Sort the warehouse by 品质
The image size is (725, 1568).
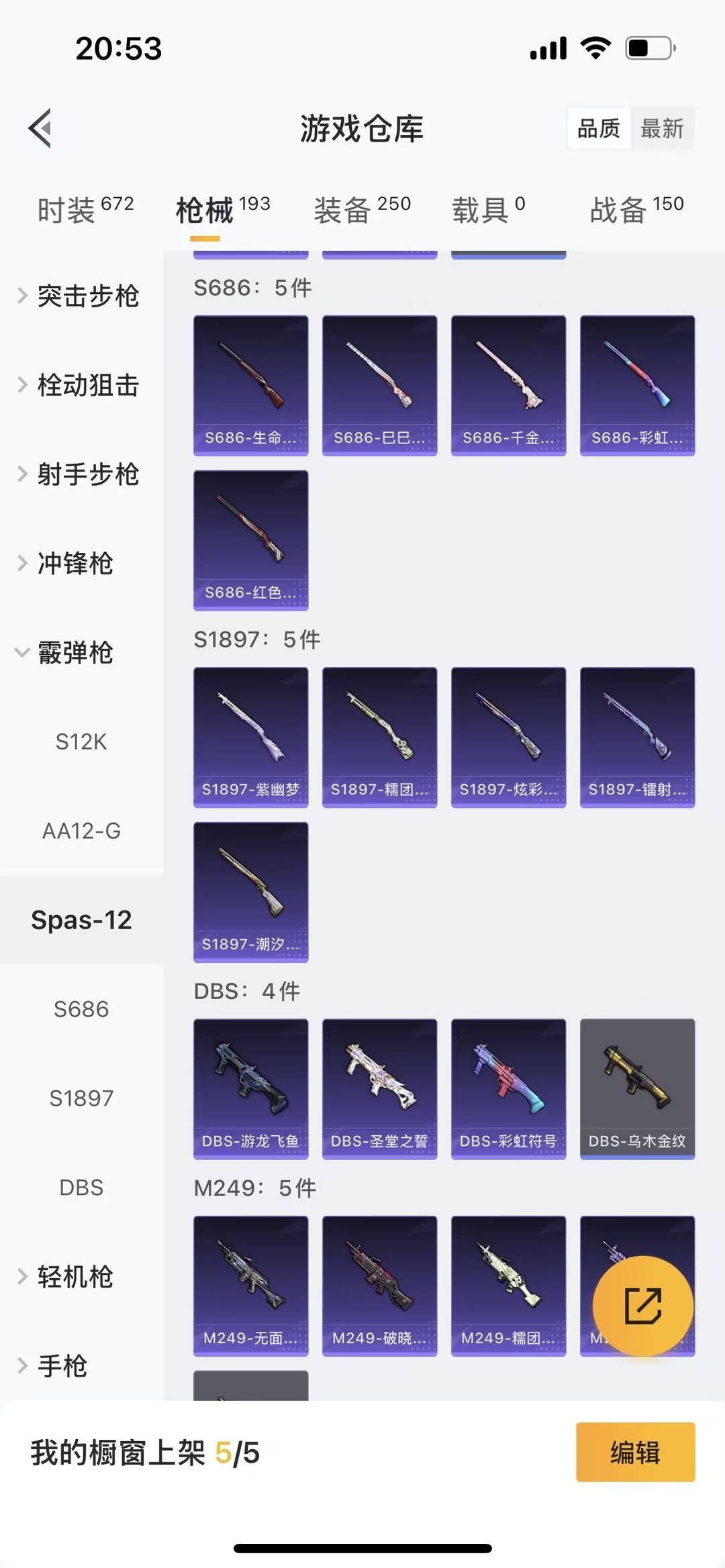pos(599,128)
